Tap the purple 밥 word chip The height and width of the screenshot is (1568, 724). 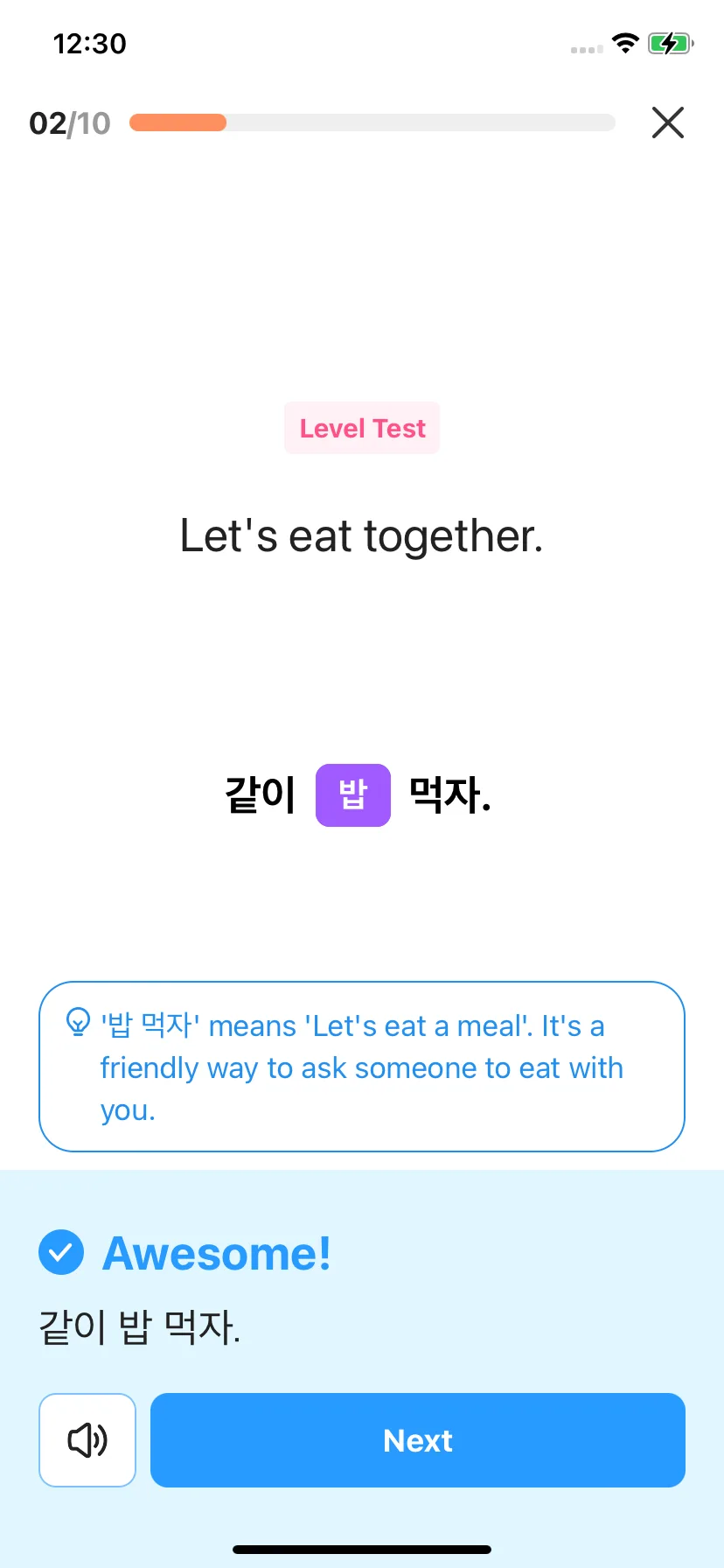352,794
